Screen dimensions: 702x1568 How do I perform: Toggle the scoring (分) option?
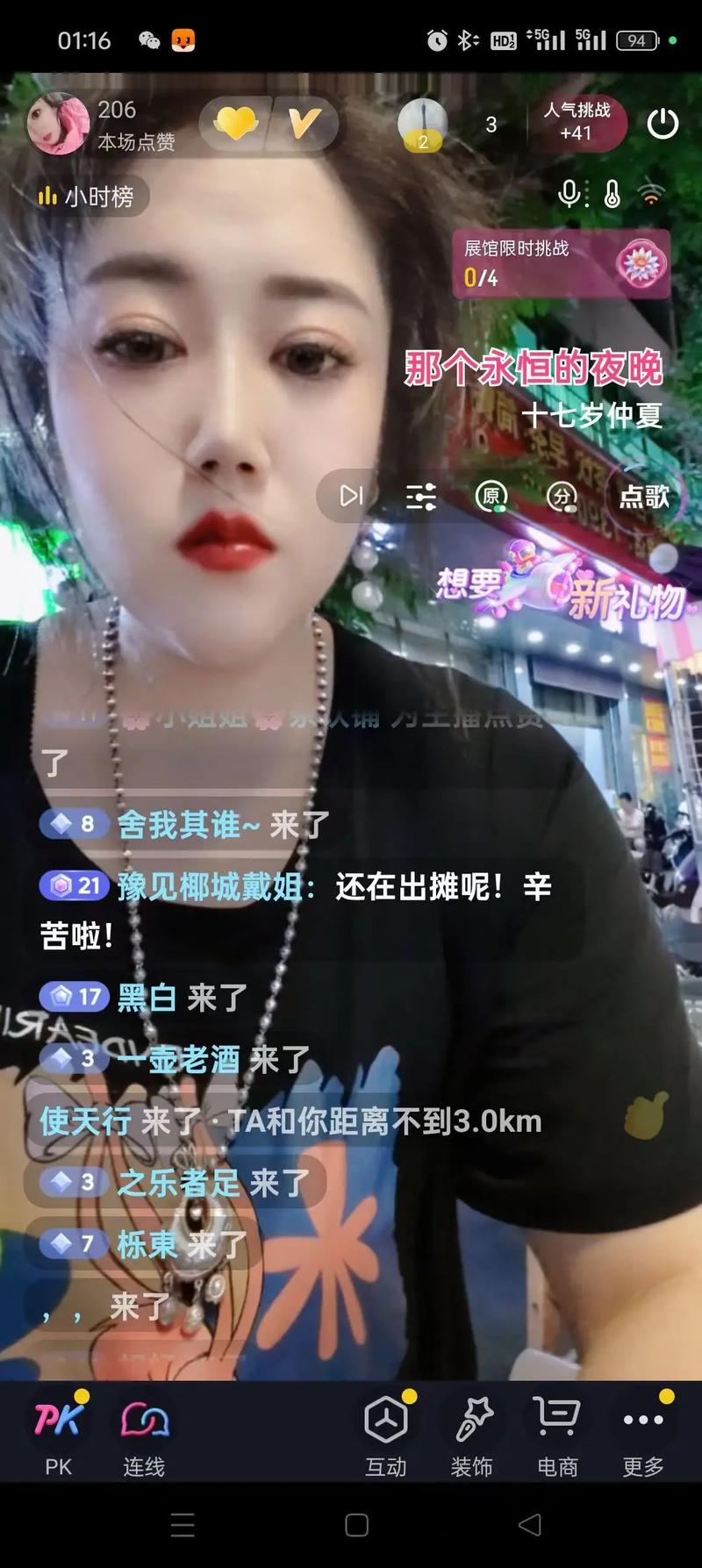[x=562, y=497]
